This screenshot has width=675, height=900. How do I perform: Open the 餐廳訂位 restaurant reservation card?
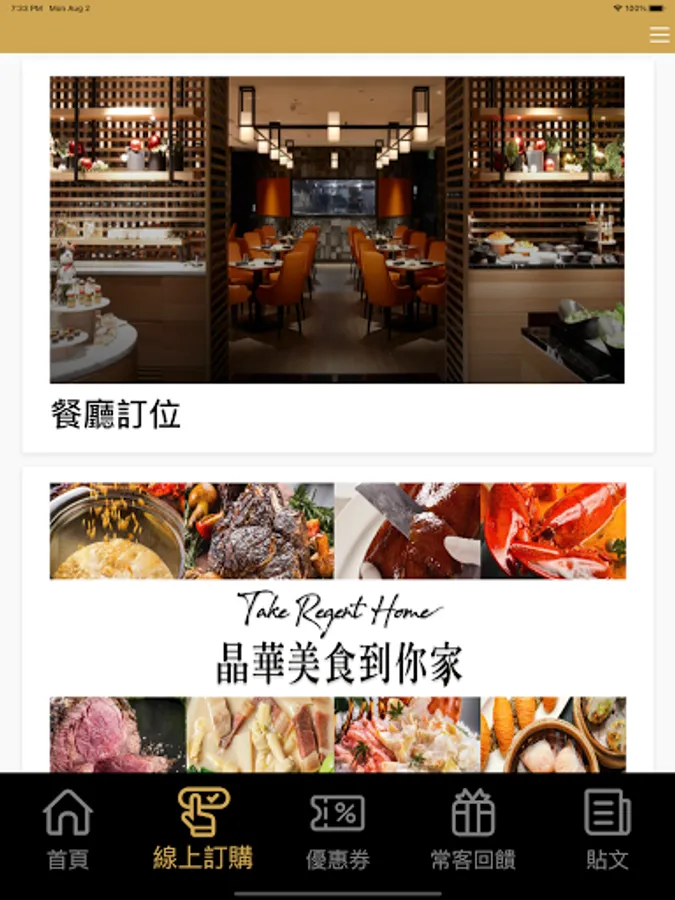tap(337, 255)
